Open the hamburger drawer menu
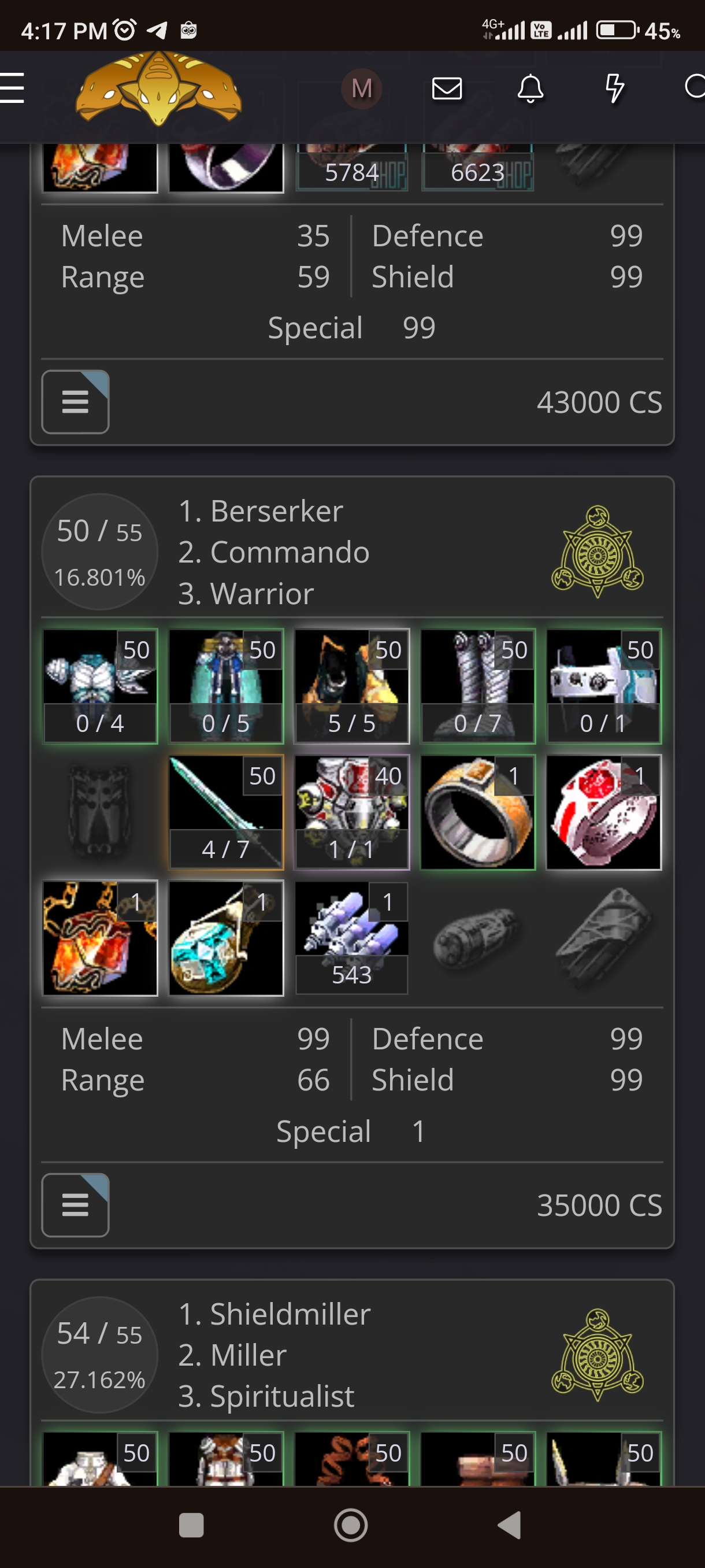The width and height of the screenshot is (705, 1568). 11,88
